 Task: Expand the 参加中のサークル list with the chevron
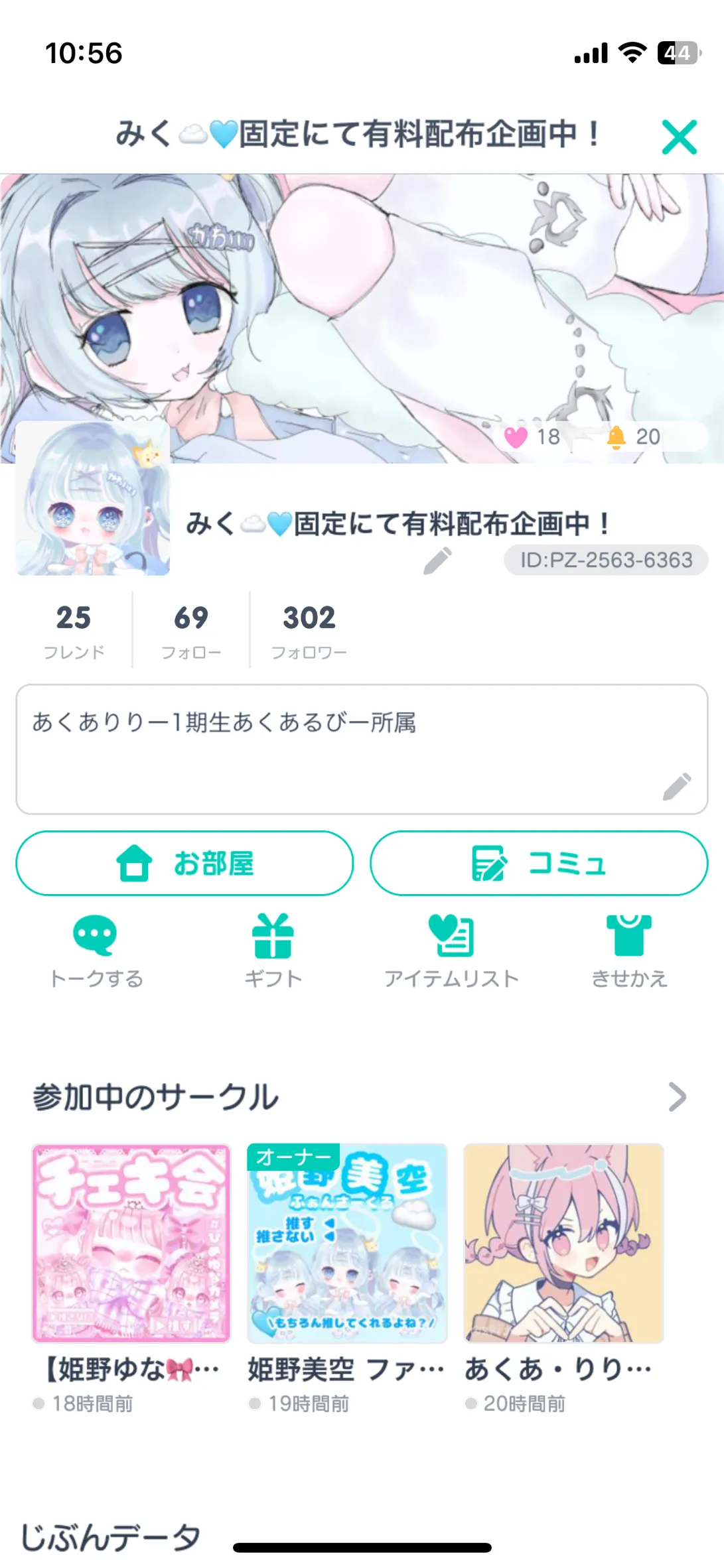click(677, 1097)
